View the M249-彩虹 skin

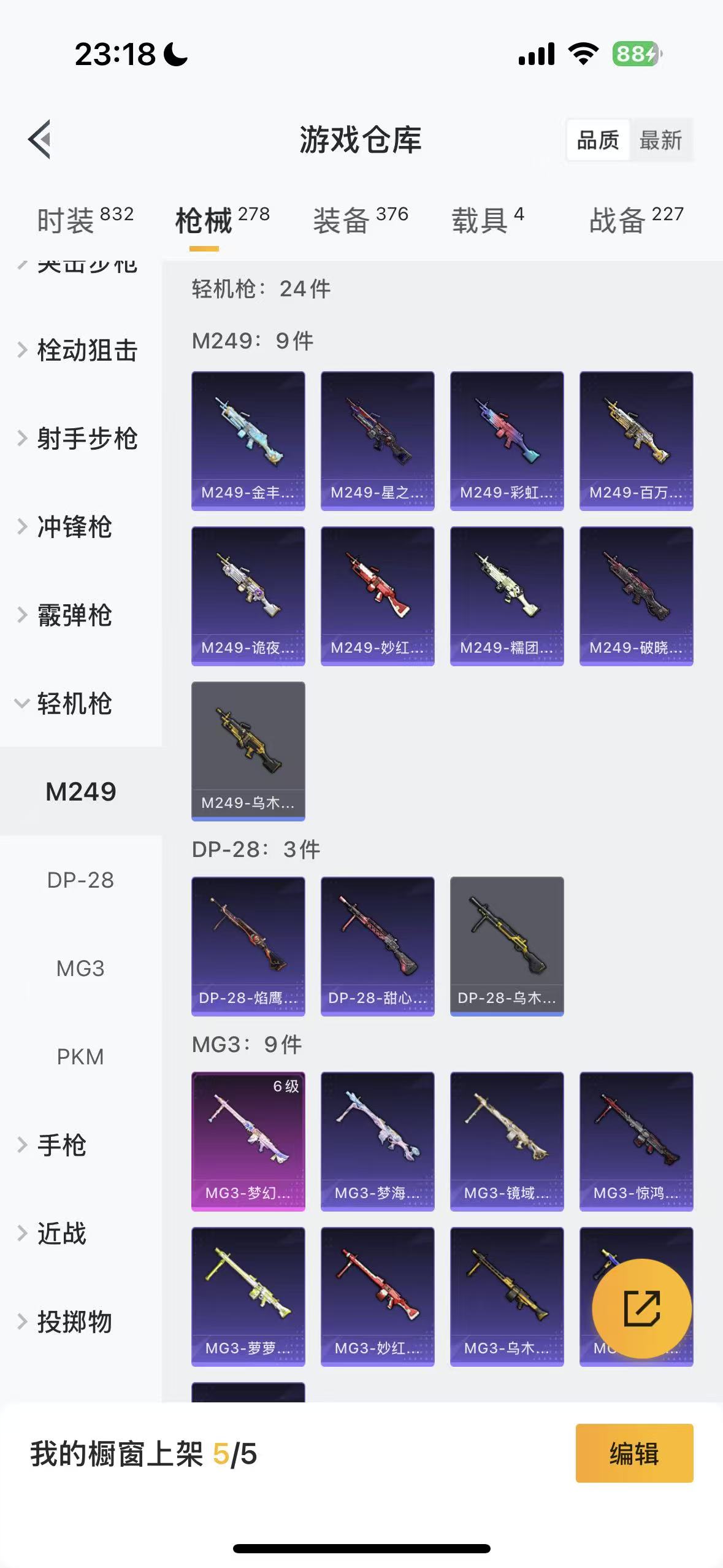click(507, 440)
